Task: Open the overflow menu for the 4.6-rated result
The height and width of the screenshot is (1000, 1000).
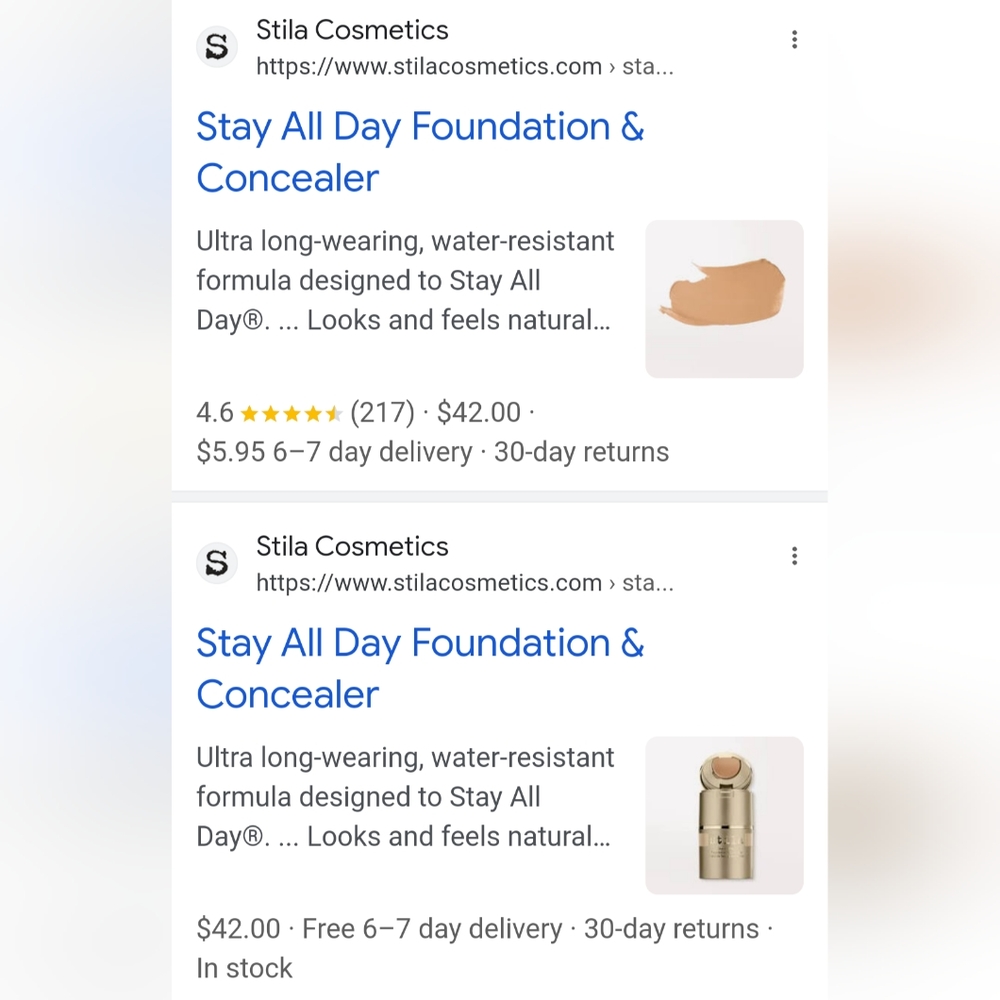Action: 794,40
